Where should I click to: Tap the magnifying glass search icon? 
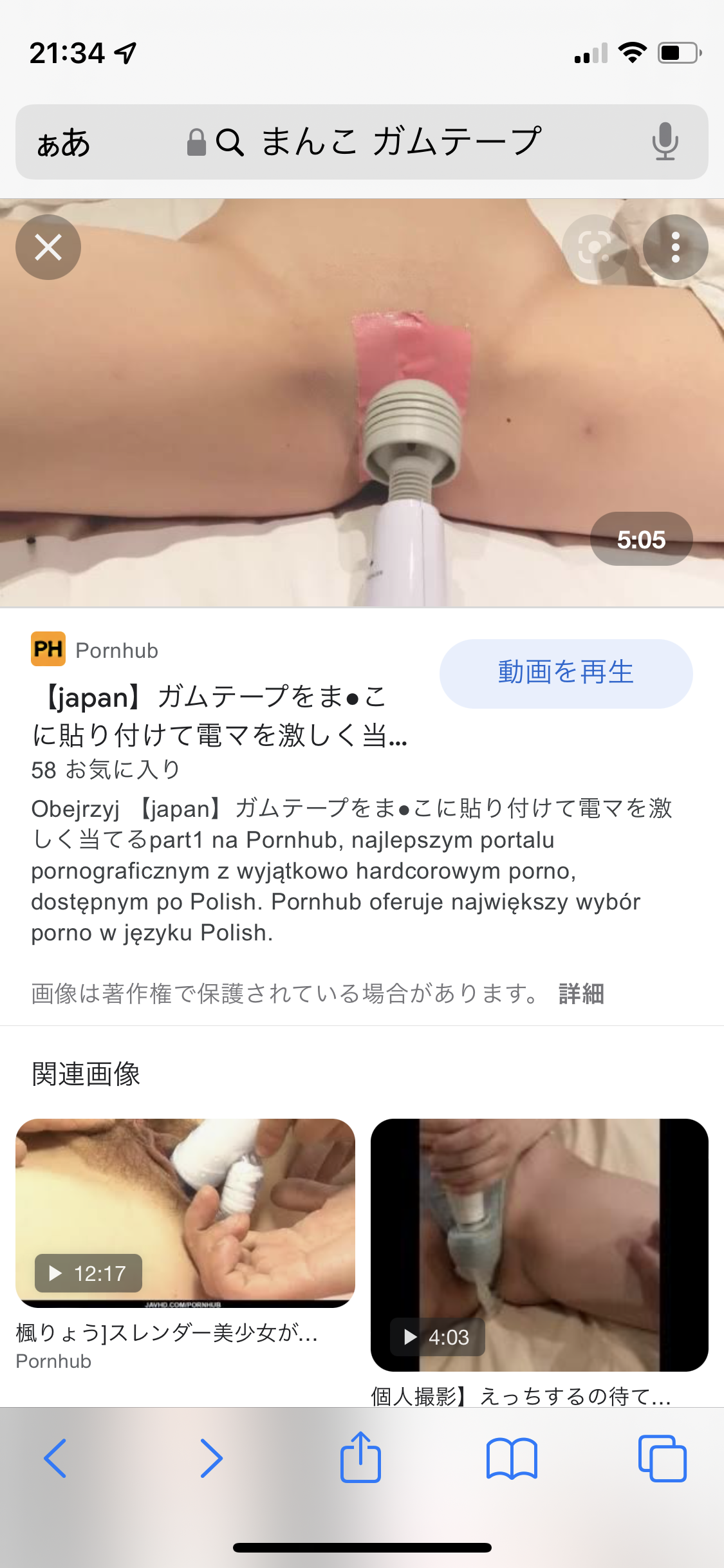pyautogui.click(x=230, y=142)
